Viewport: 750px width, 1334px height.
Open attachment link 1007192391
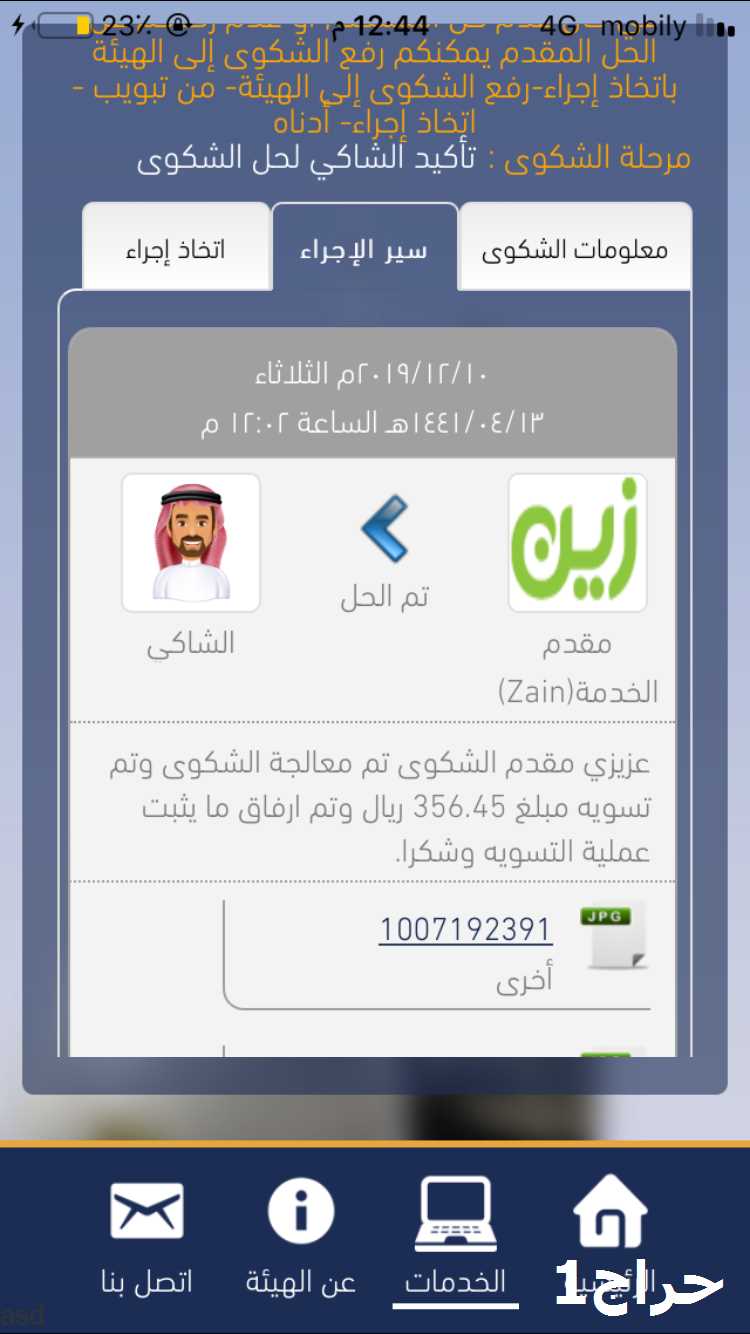(465, 929)
